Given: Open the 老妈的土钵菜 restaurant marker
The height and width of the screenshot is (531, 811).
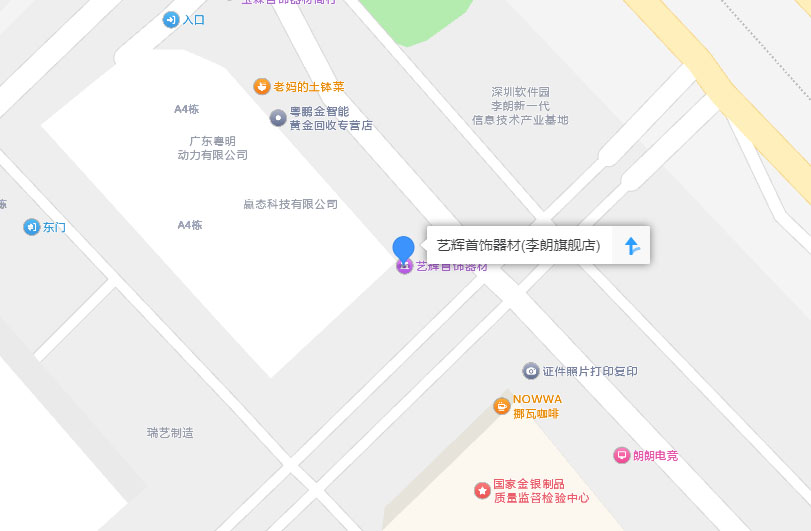Looking at the screenshot, I should tap(262, 86).
